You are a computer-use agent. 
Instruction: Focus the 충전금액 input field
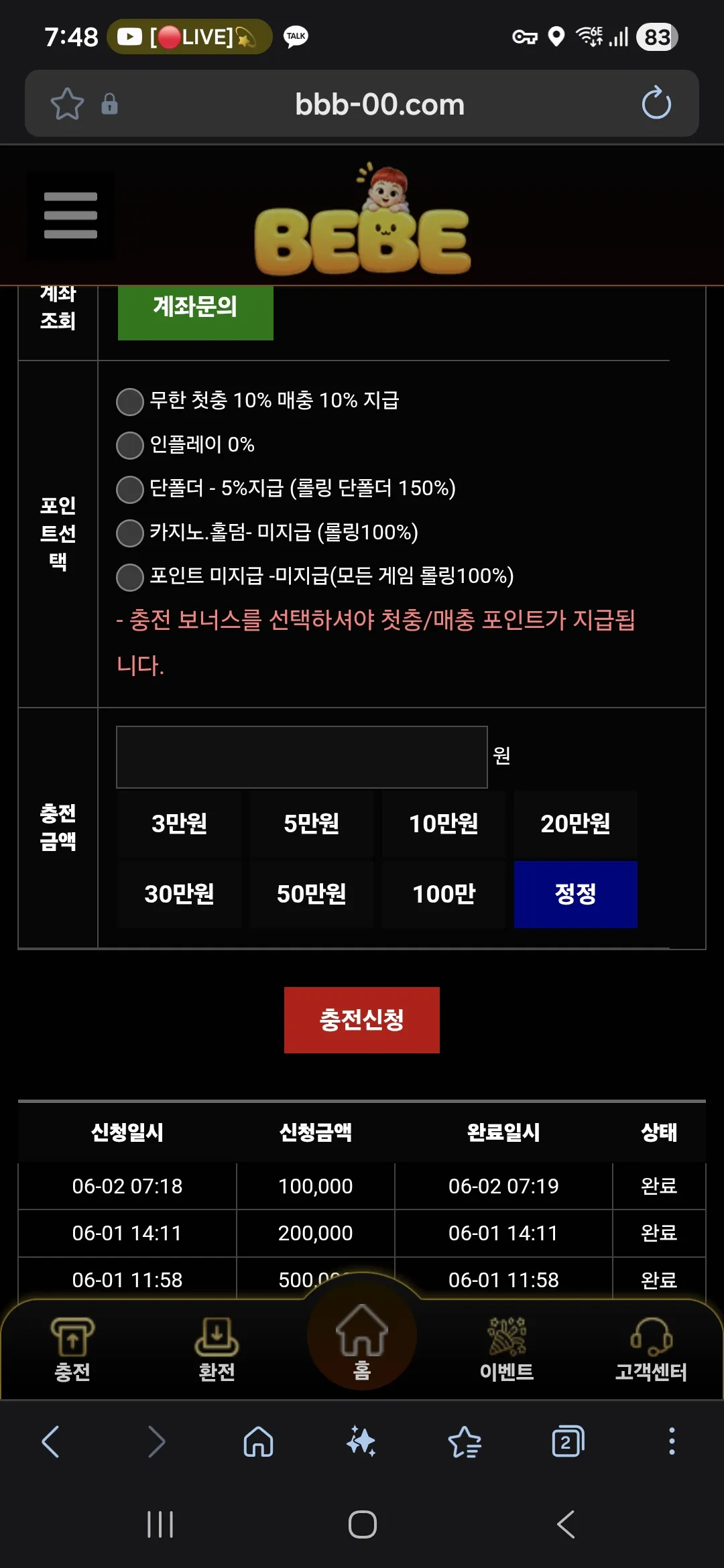pos(302,757)
